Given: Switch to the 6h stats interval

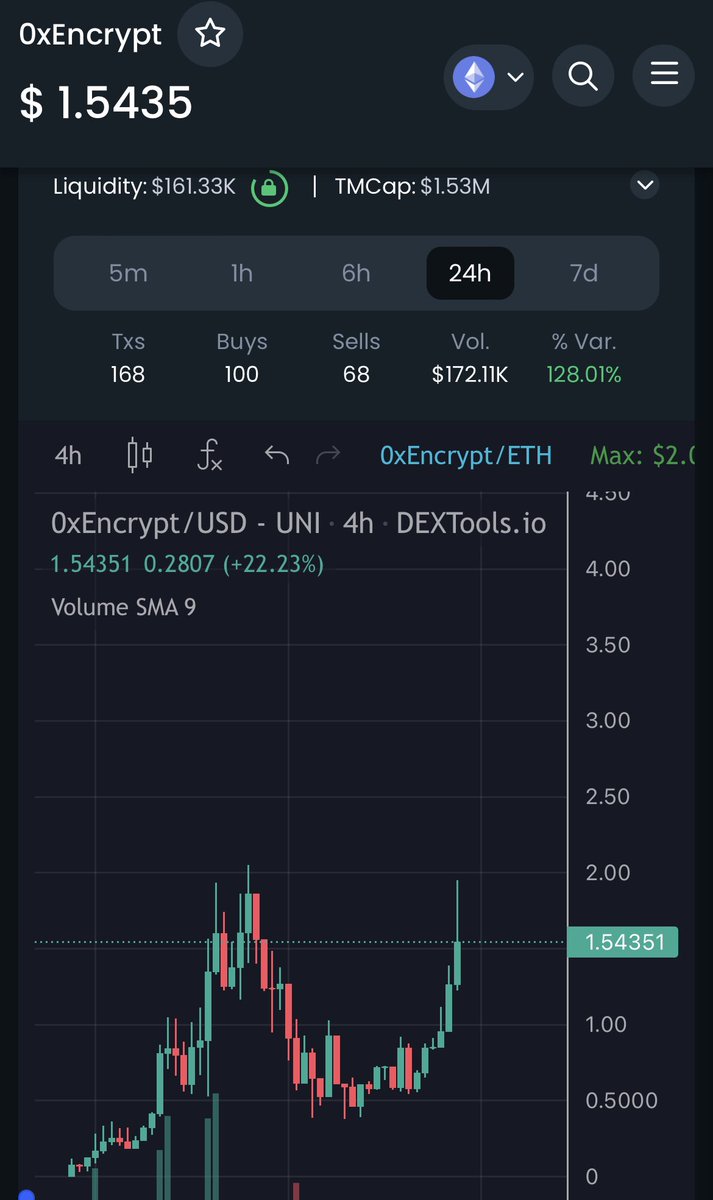Looking at the screenshot, I should (x=356, y=273).
